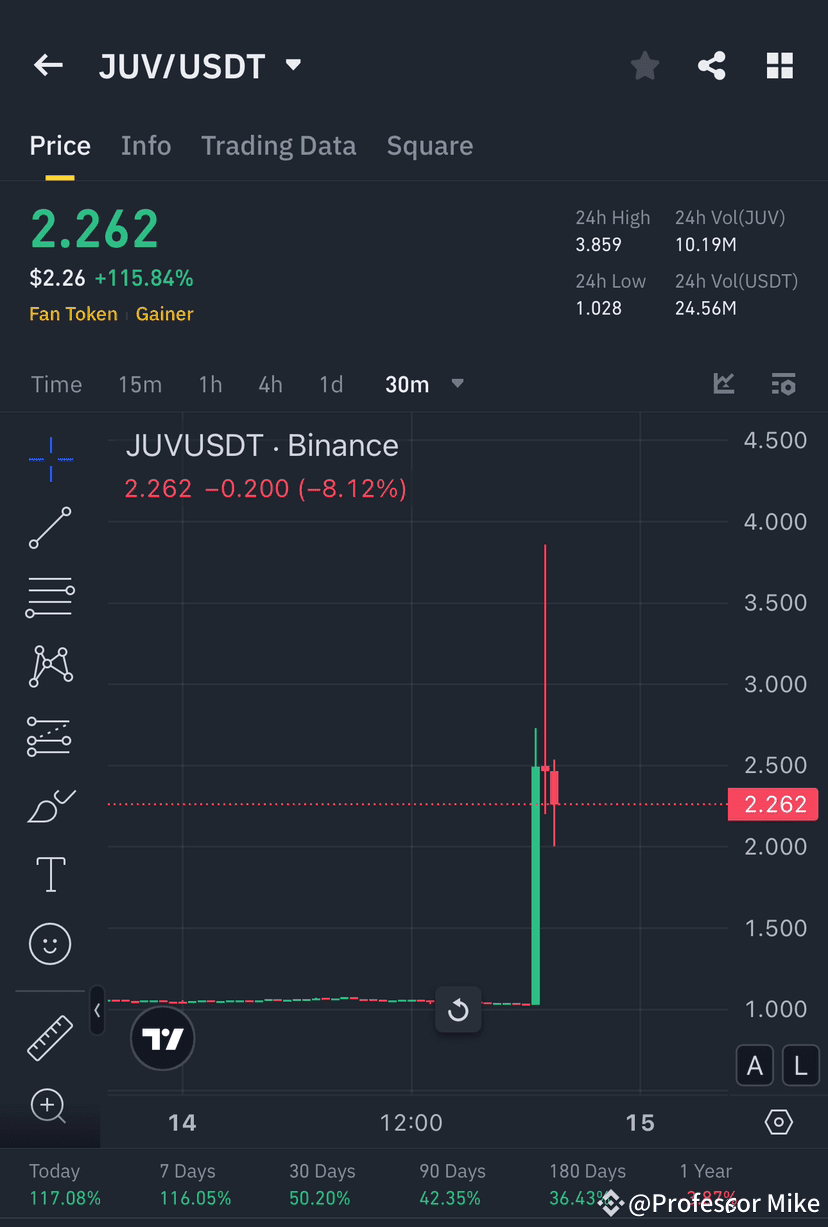The width and height of the screenshot is (828, 1227).
Task: Open chart settings with the gear icon
Action: 778,1122
